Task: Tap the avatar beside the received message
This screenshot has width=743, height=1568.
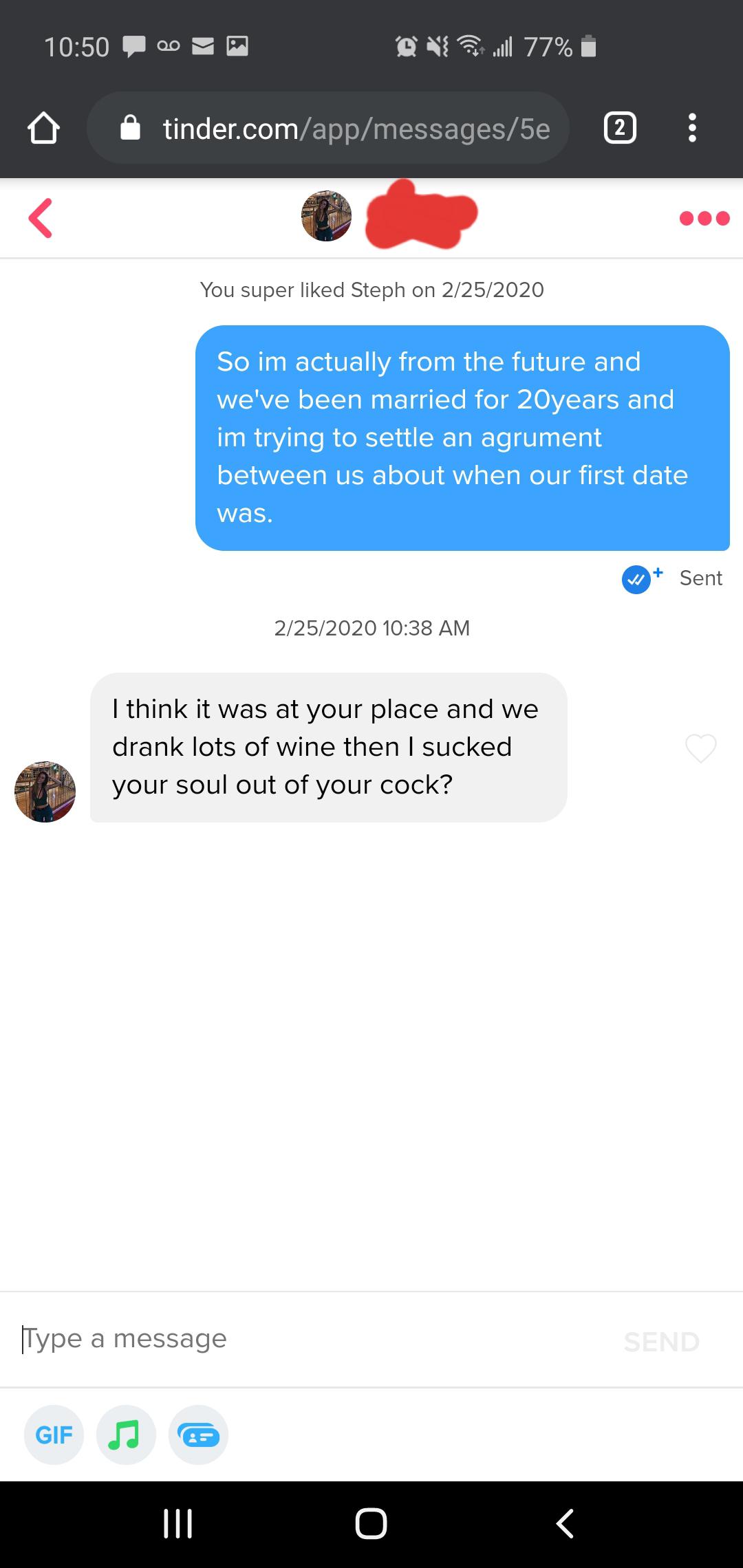Action: click(x=45, y=792)
